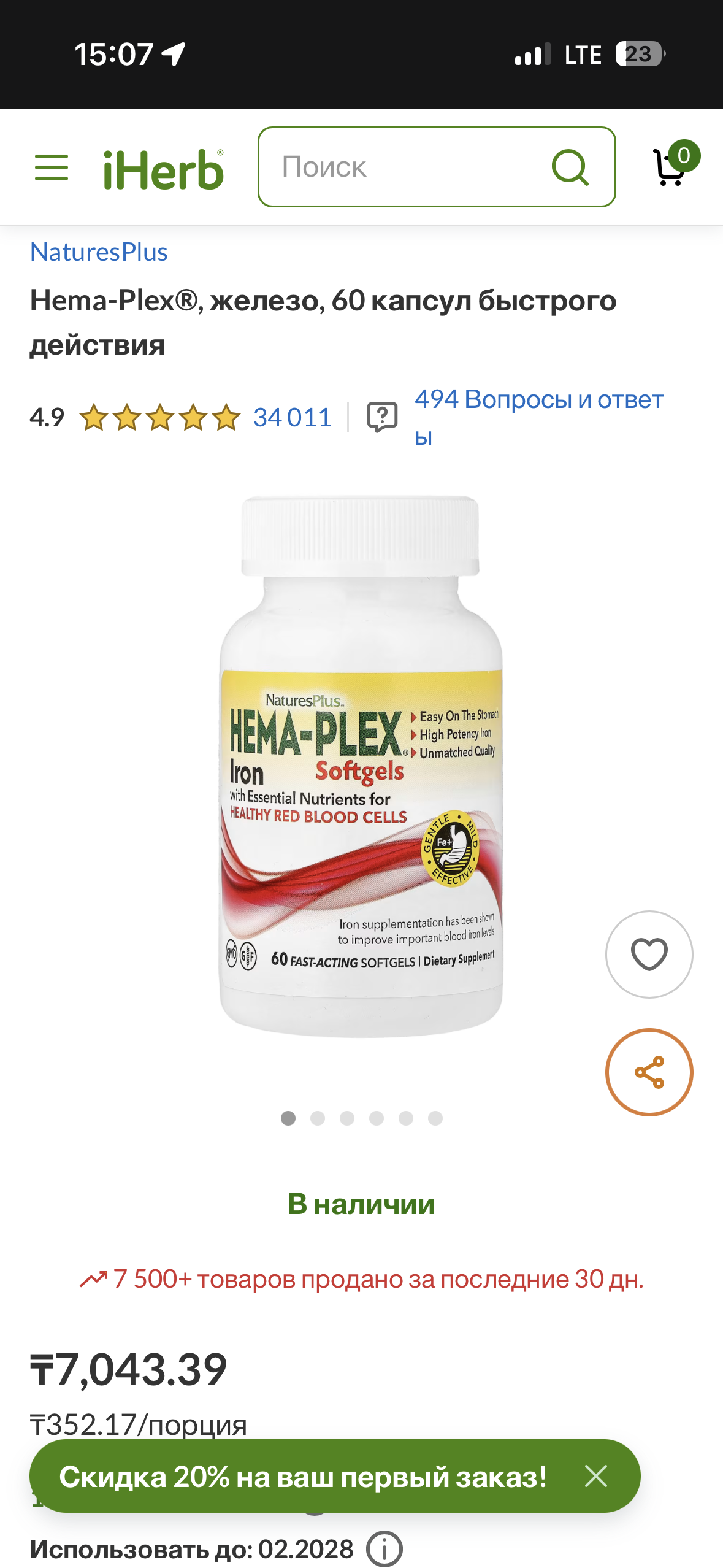Open the hamburger menu

52,167
